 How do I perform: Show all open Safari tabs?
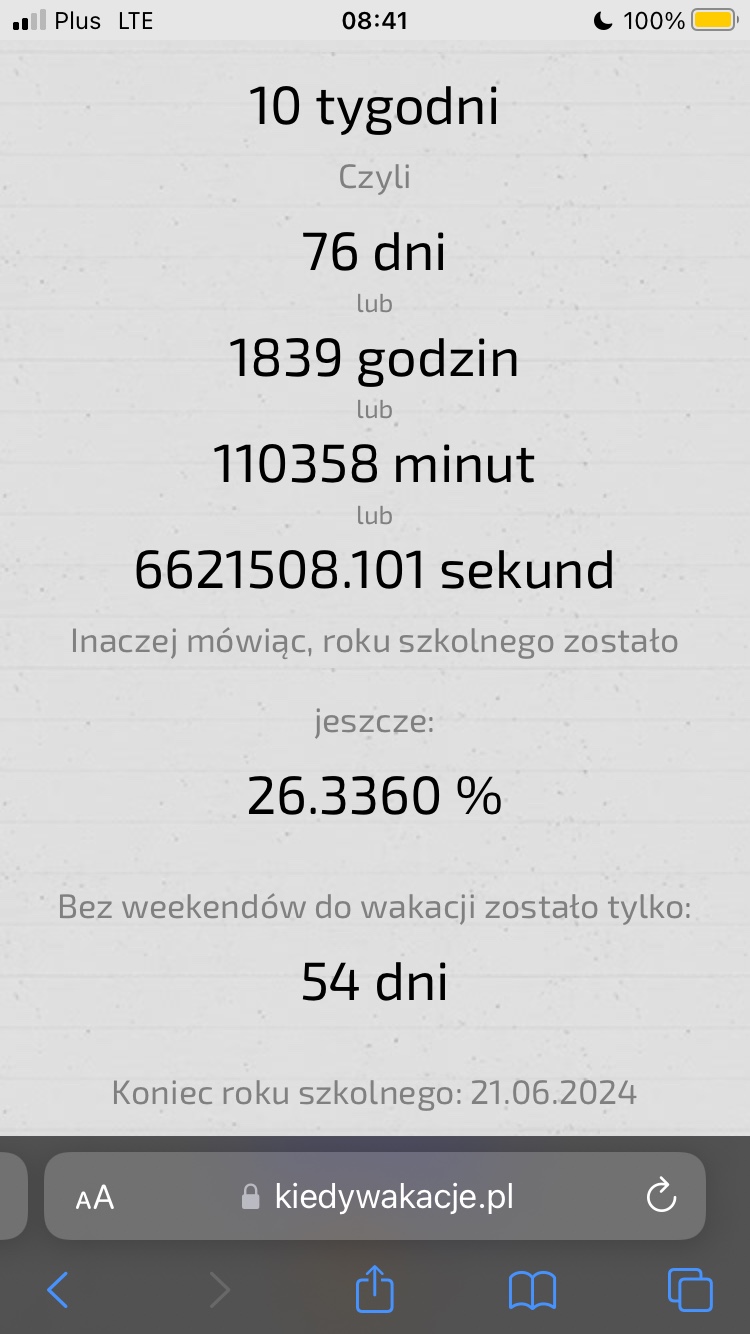point(690,1290)
